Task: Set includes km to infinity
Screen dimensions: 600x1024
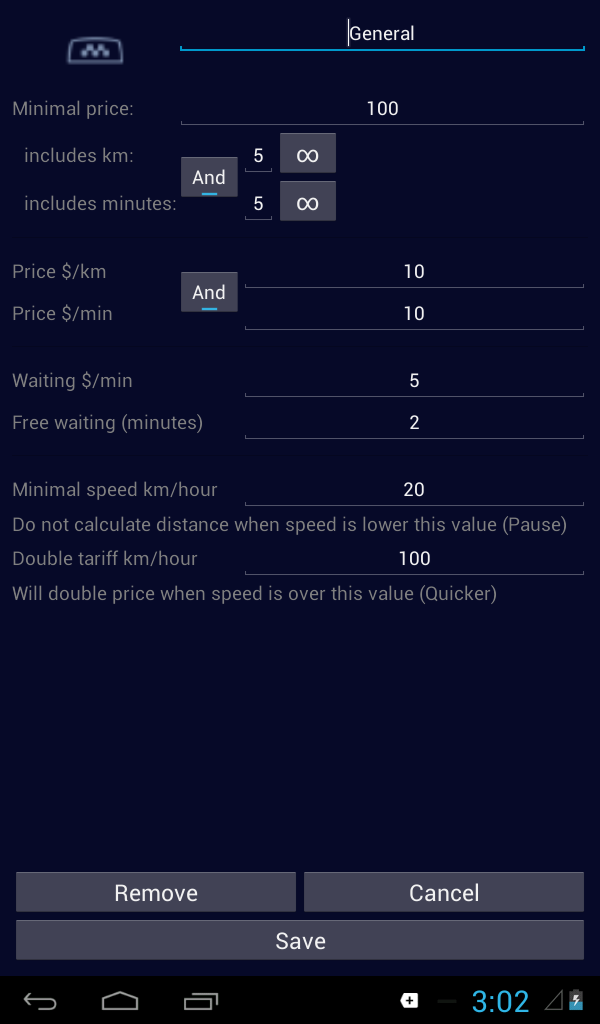Action: [x=308, y=155]
